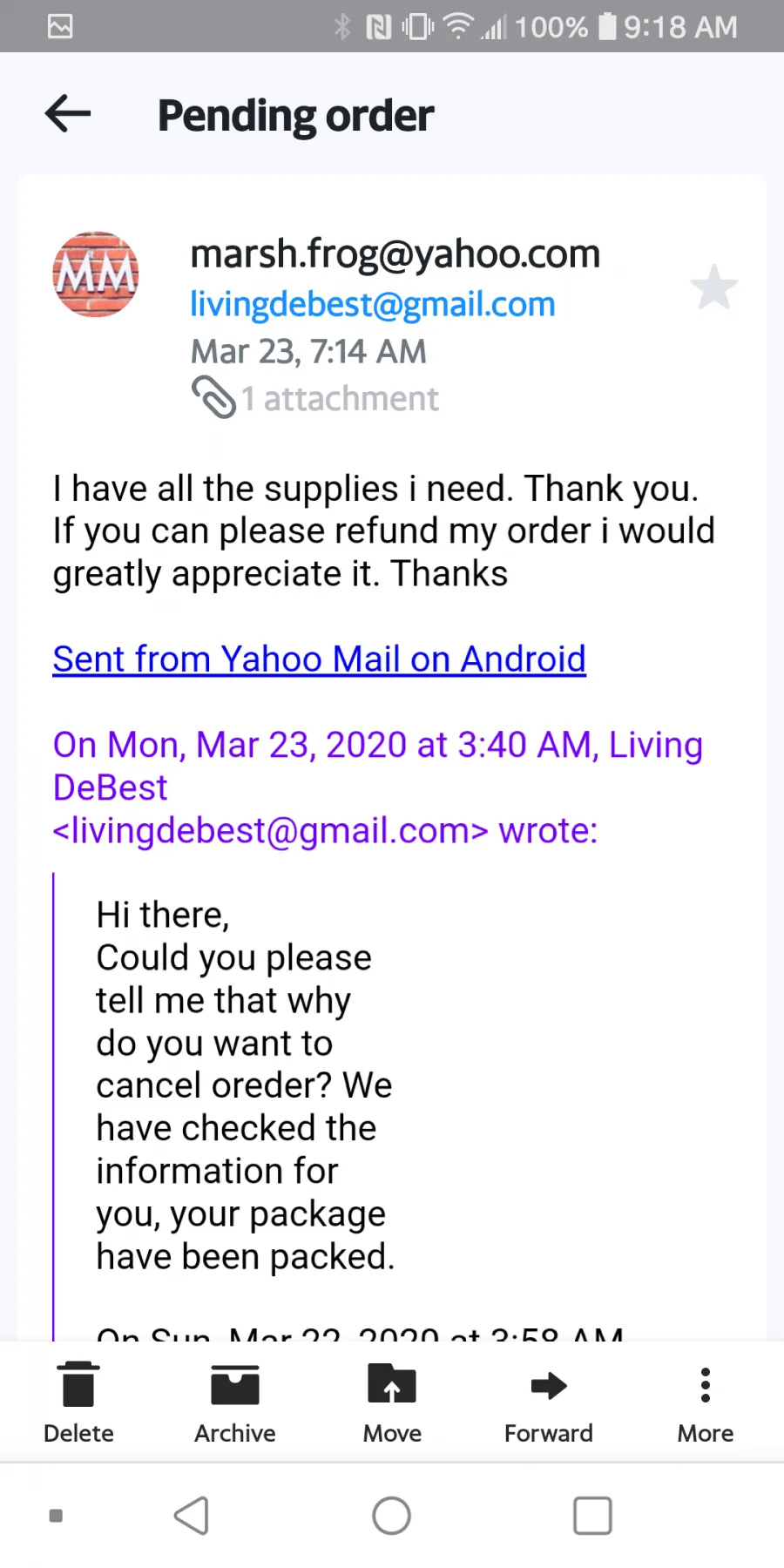Tap the livingdebest@gmail.com recipient address

click(x=373, y=304)
